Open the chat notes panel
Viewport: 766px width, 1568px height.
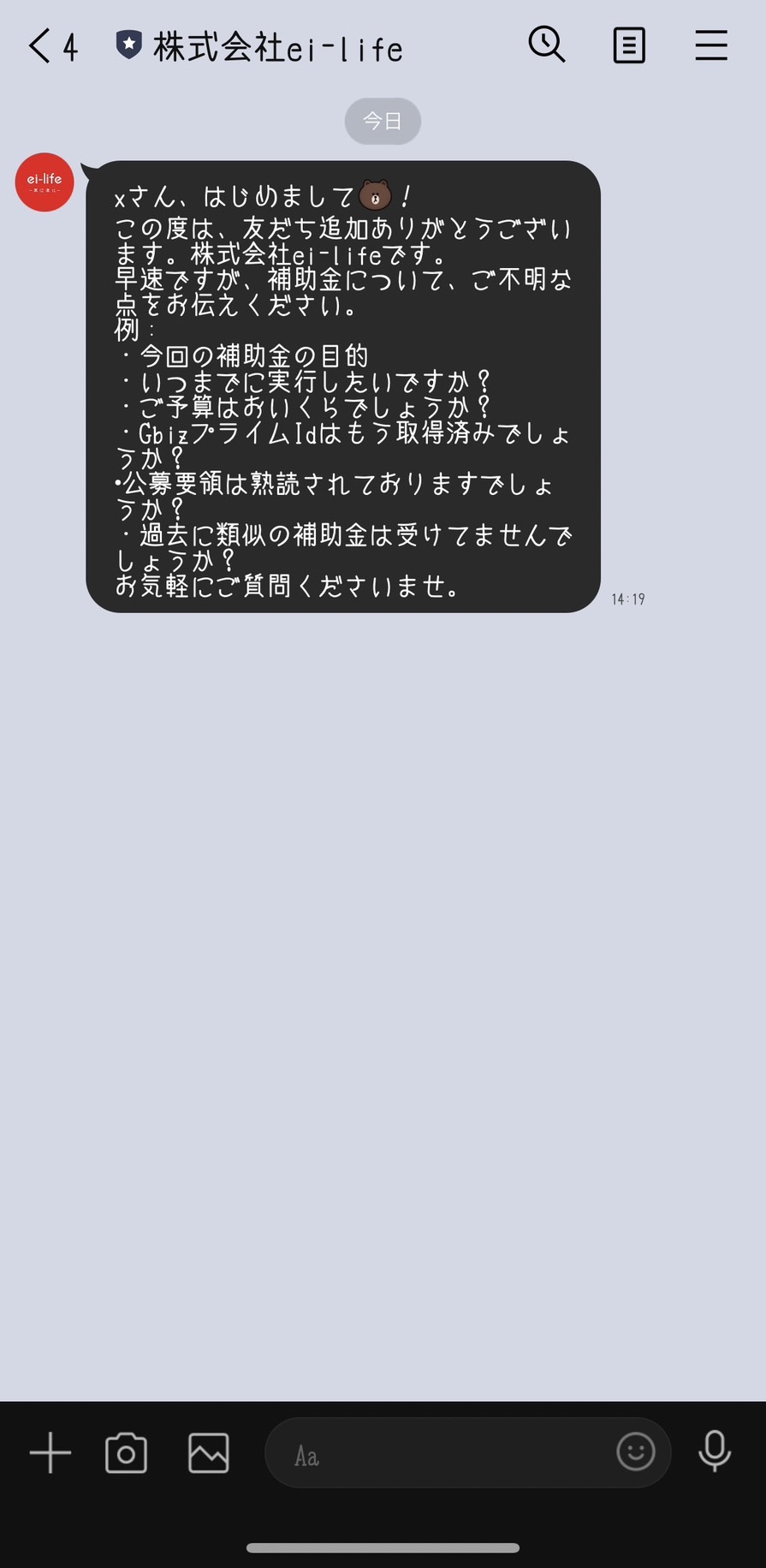click(x=629, y=46)
